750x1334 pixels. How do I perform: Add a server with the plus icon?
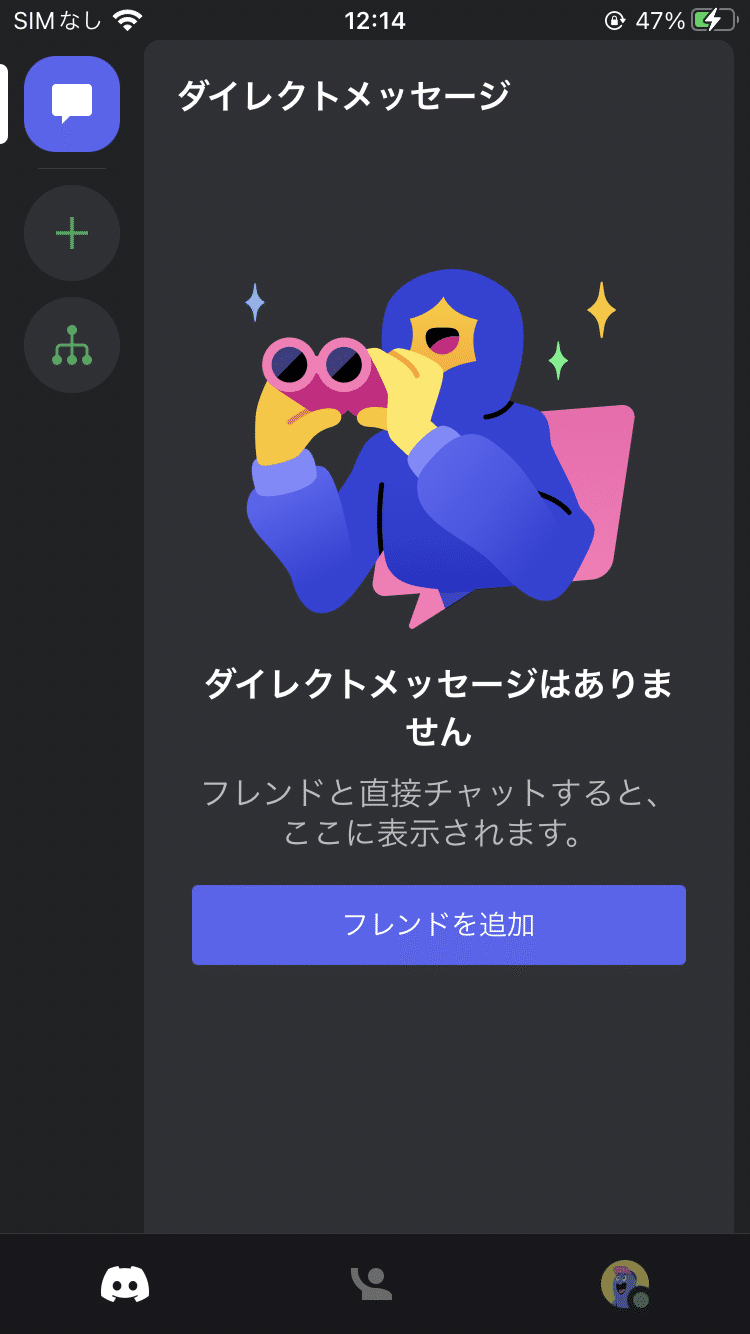pyautogui.click(x=72, y=233)
